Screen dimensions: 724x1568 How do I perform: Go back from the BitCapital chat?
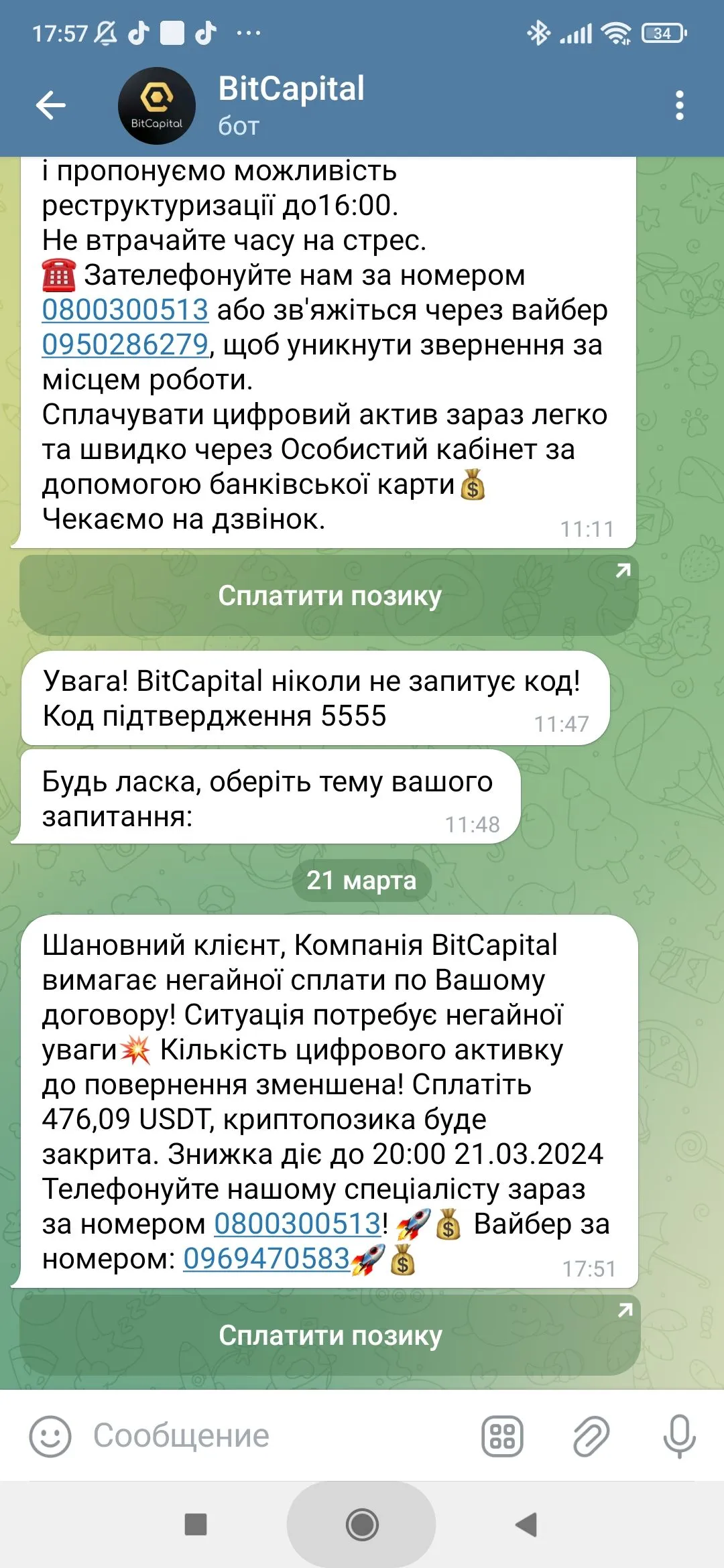[50, 105]
